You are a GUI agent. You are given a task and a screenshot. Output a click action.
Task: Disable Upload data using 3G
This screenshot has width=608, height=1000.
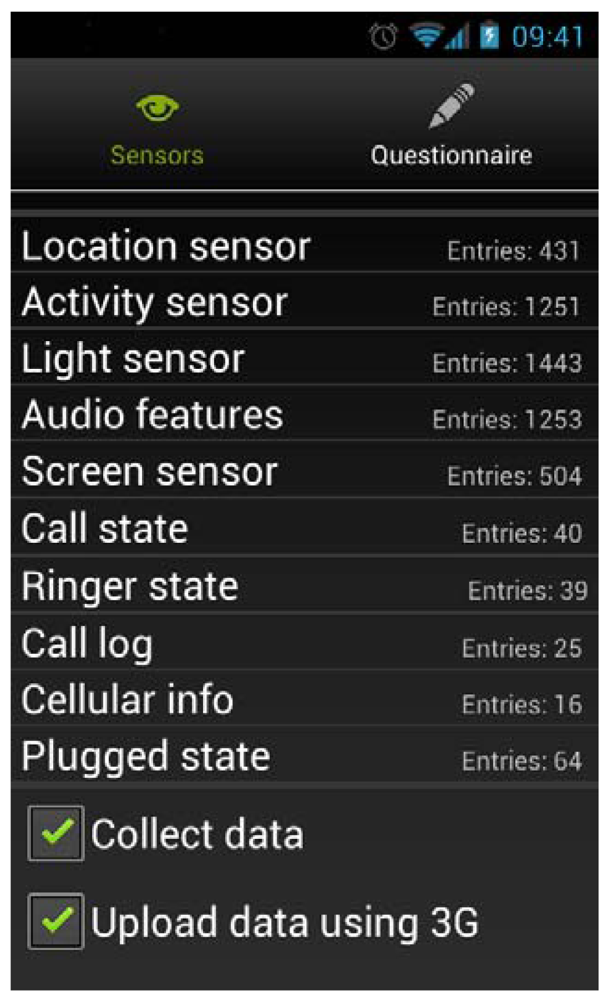click(56, 922)
